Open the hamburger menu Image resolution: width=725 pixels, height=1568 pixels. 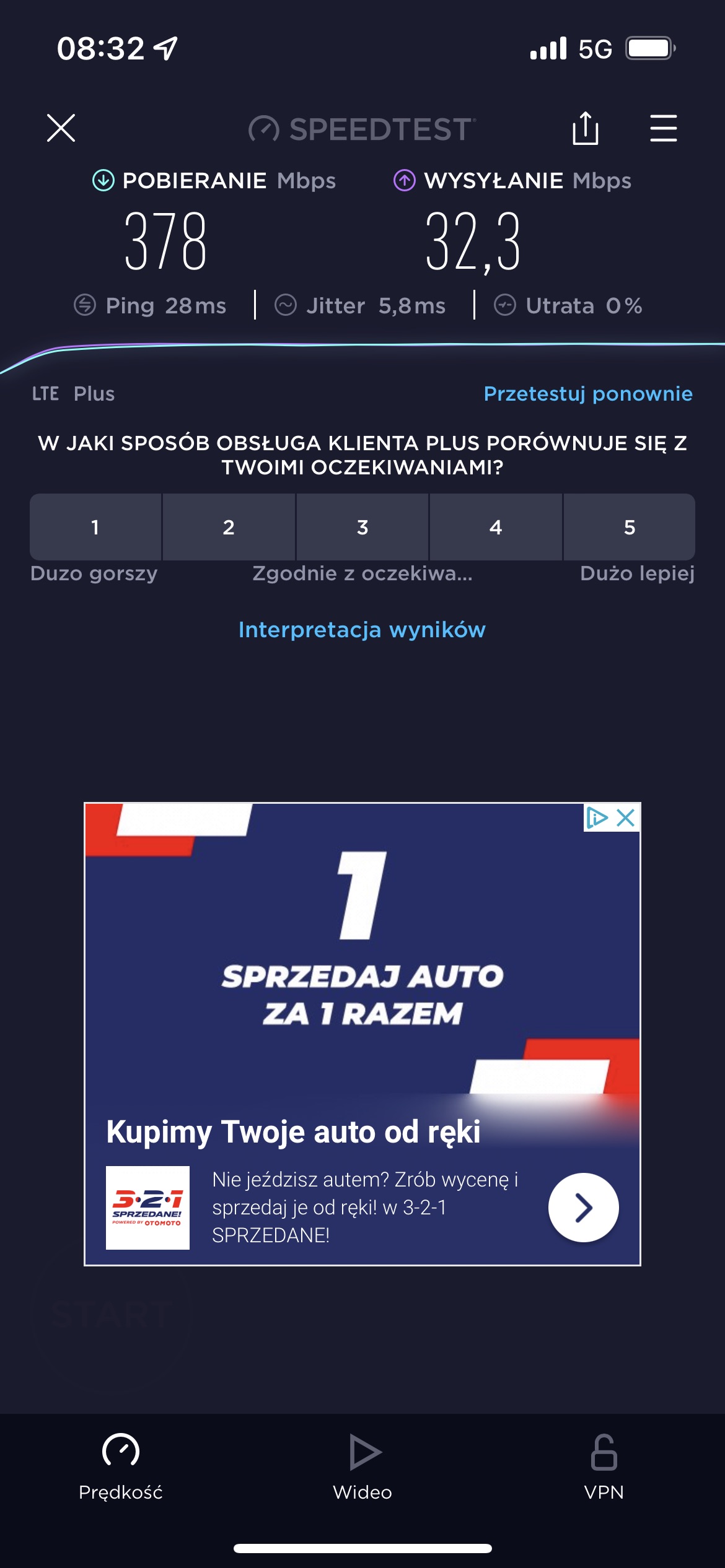(x=663, y=128)
